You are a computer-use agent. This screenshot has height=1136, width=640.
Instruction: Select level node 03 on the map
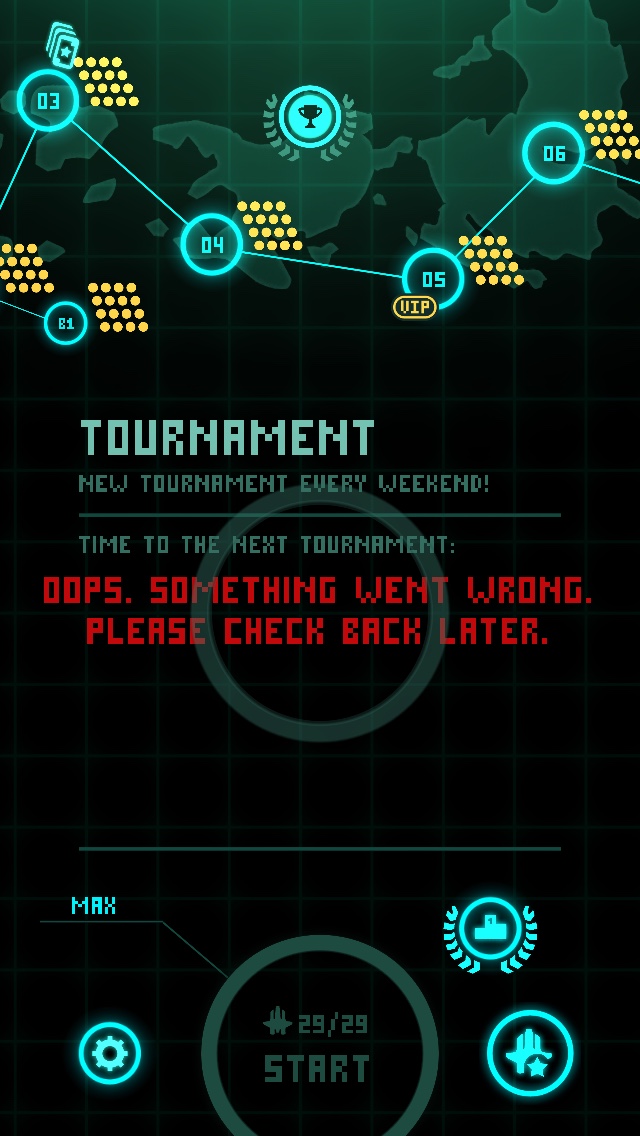[48, 101]
